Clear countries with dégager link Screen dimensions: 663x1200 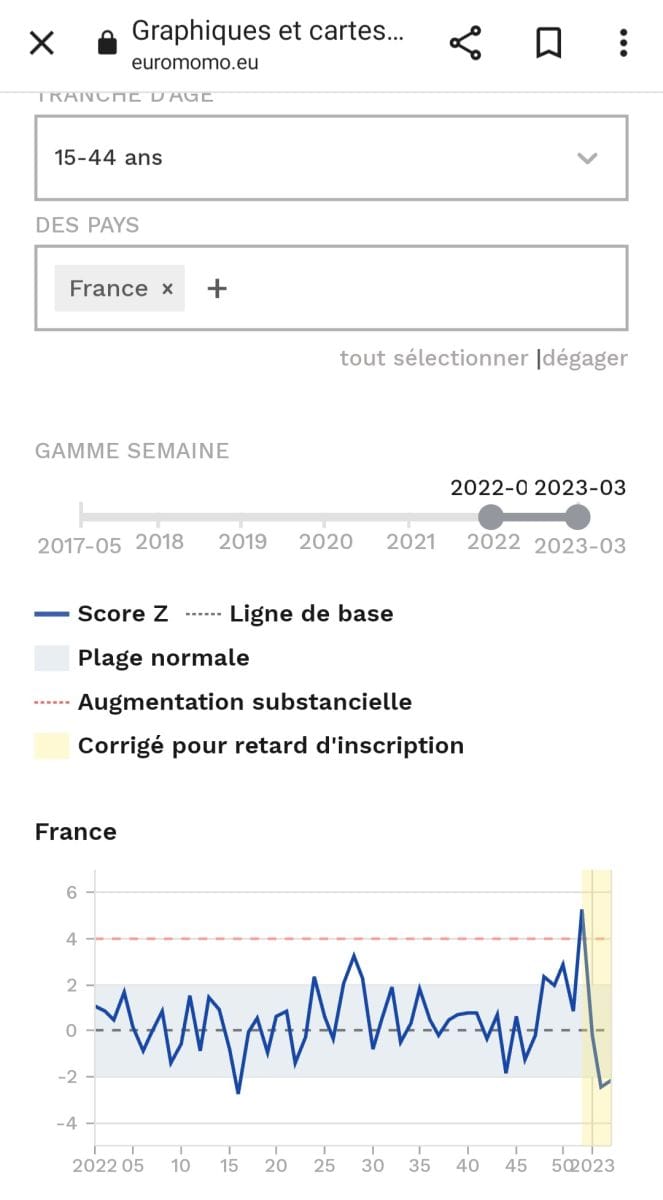tap(585, 358)
